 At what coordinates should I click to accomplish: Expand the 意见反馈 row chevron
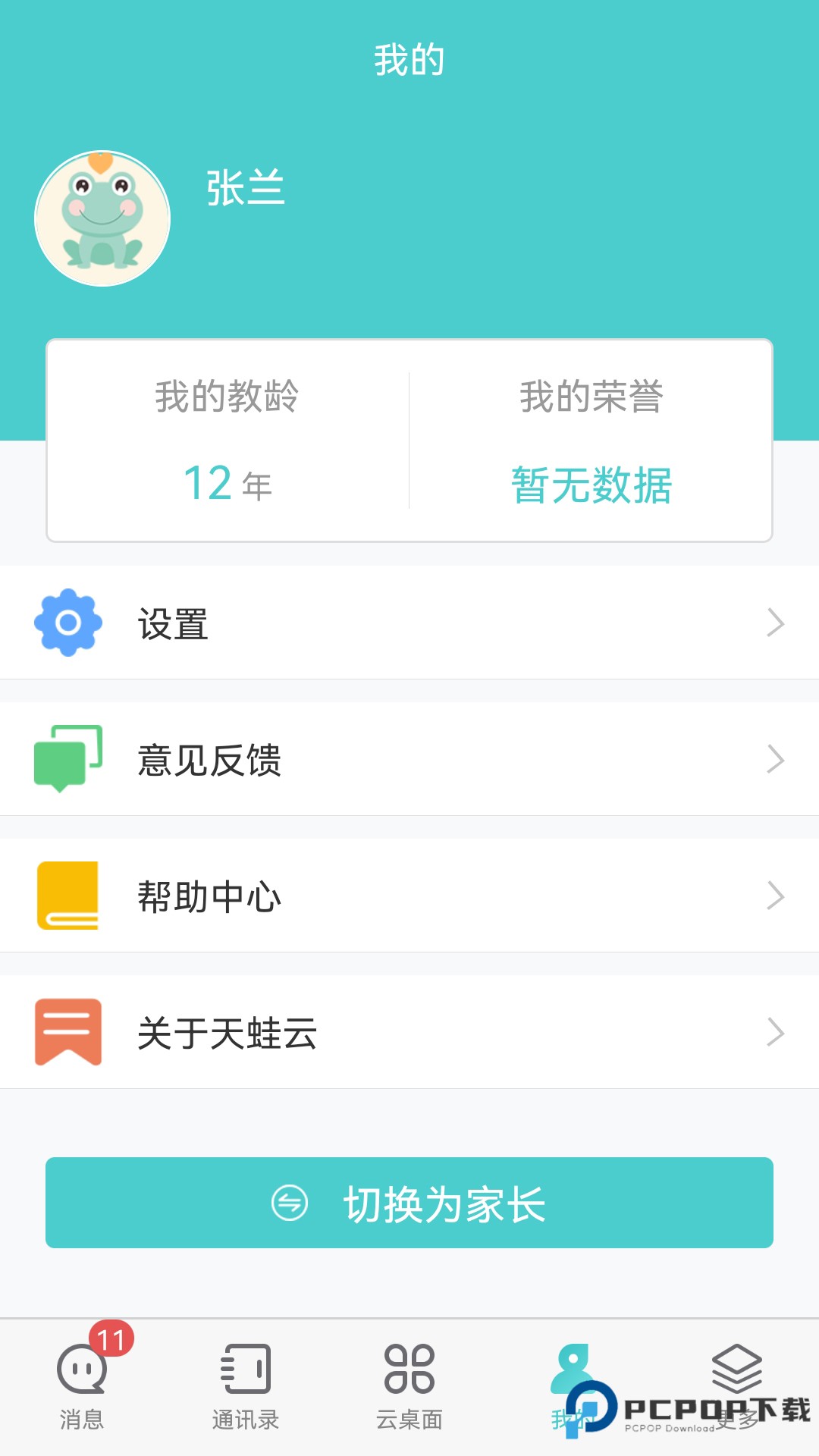coord(775,759)
